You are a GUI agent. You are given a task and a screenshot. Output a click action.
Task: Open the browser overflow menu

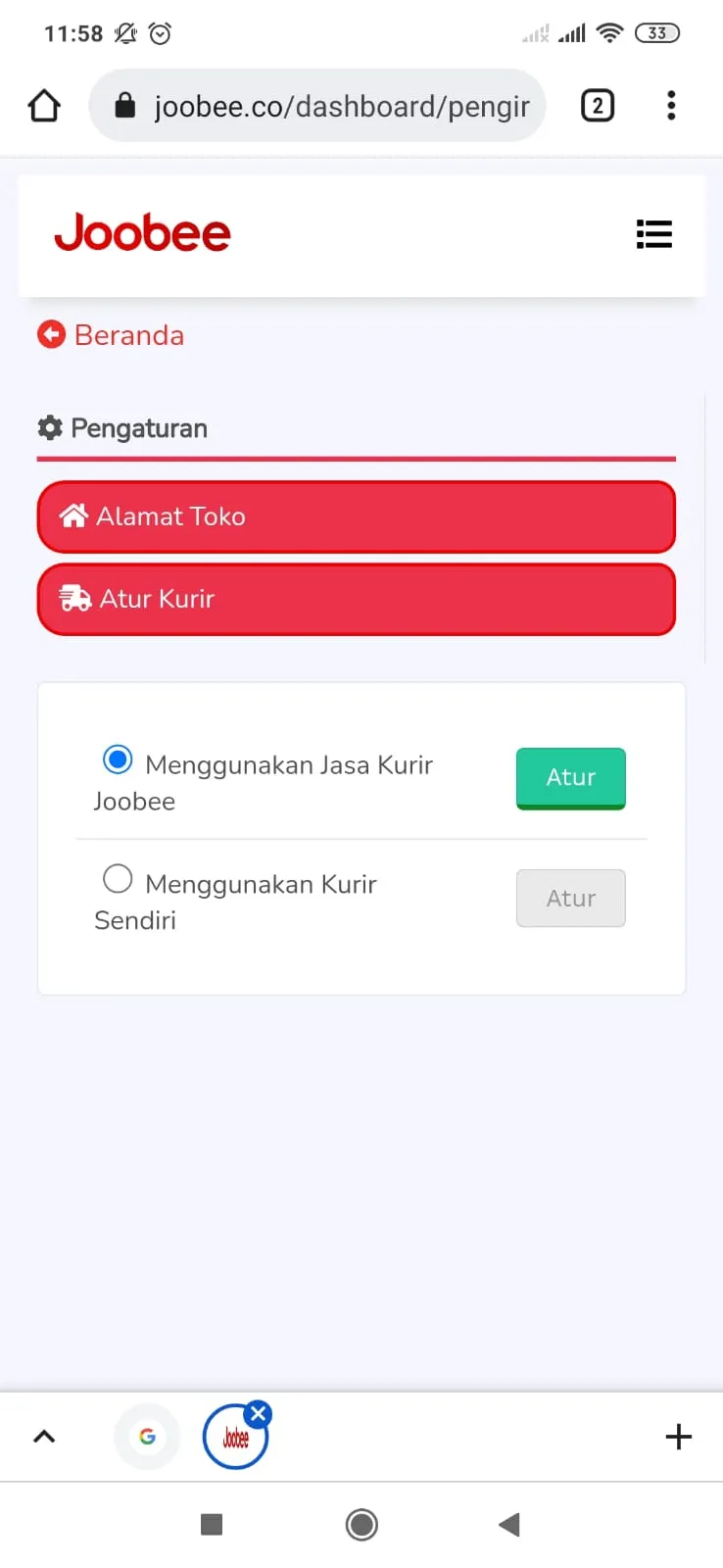671,106
